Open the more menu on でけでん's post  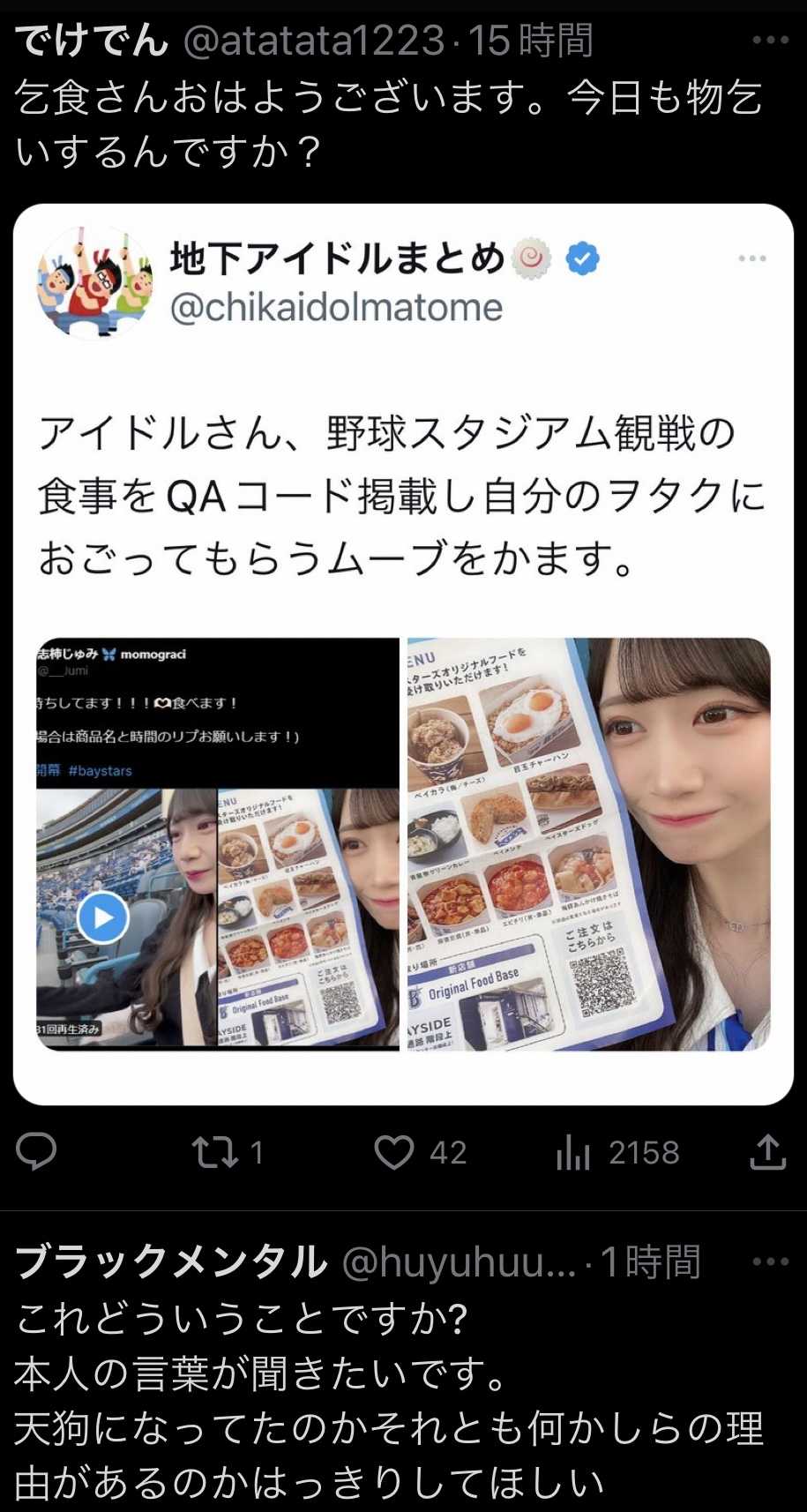click(x=769, y=41)
